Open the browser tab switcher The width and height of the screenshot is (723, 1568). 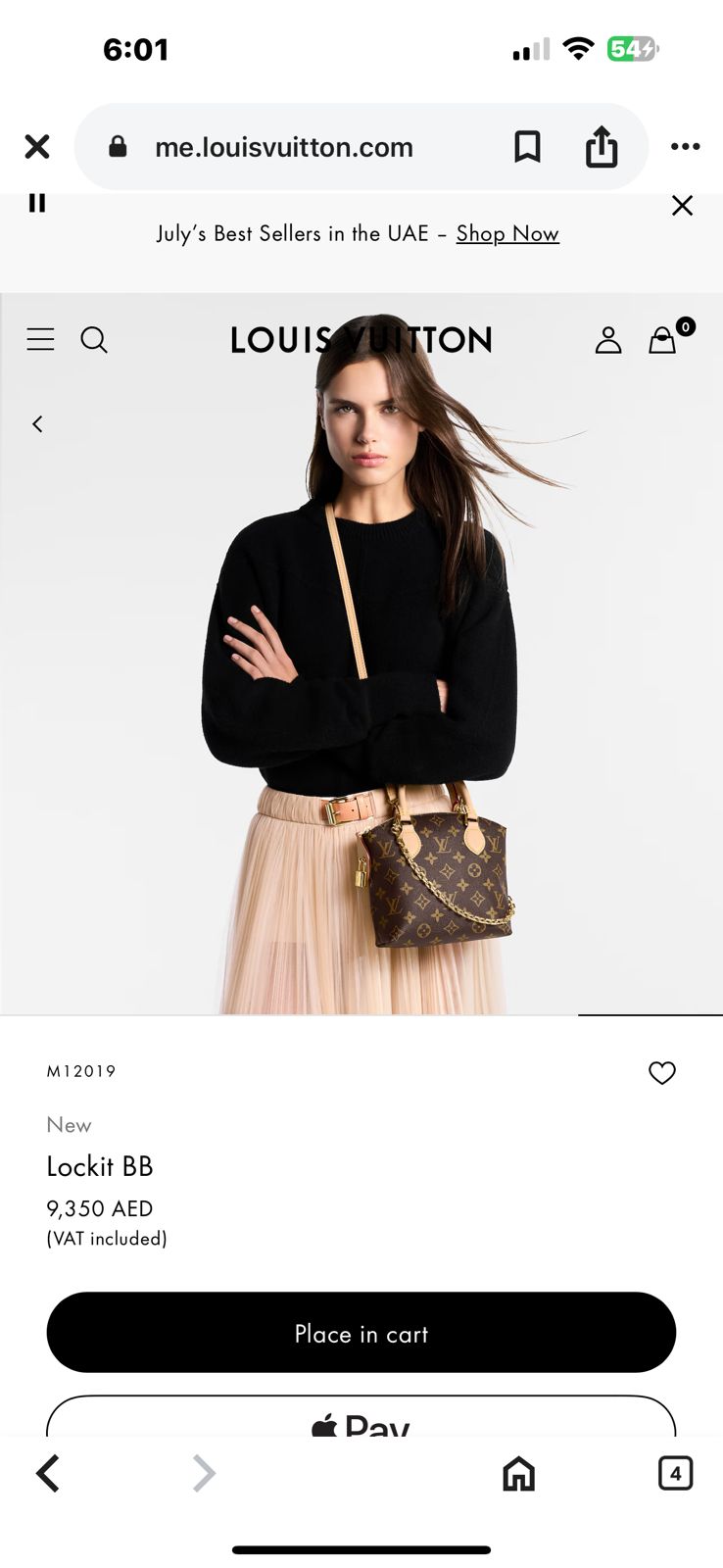pyautogui.click(x=675, y=1473)
